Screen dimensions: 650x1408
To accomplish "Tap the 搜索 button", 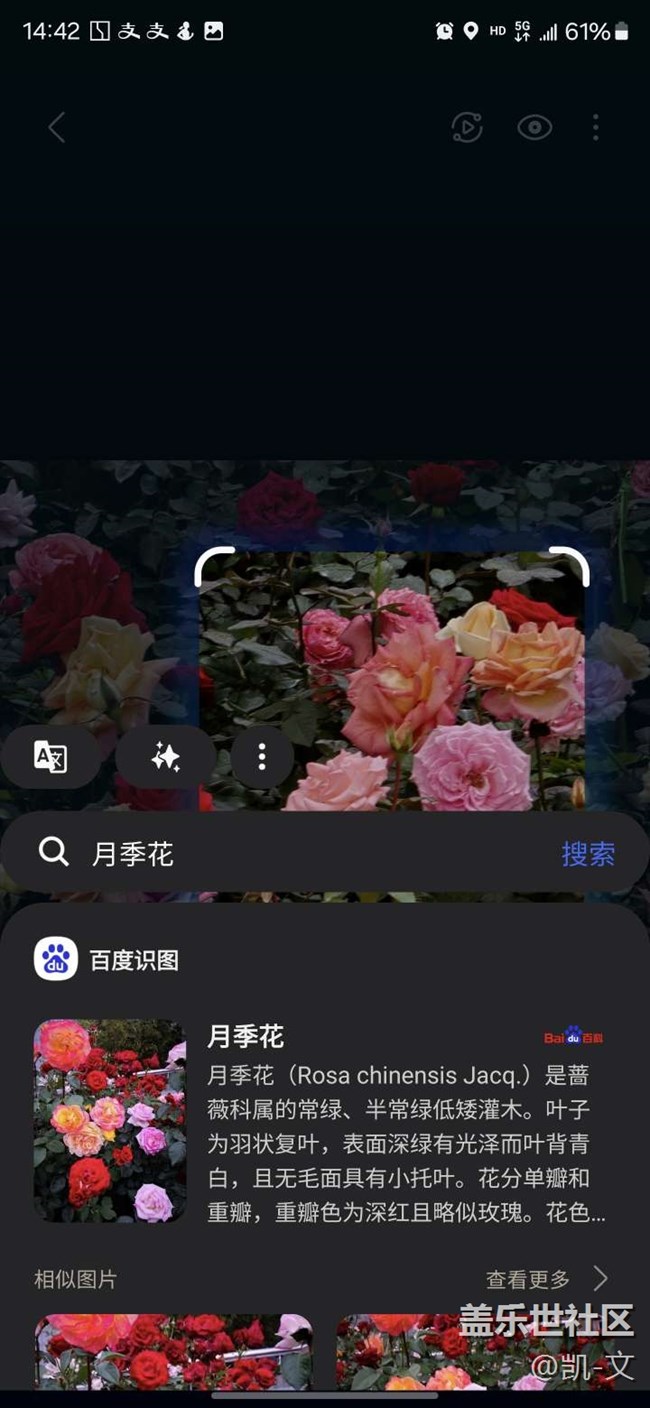I will point(588,854).
